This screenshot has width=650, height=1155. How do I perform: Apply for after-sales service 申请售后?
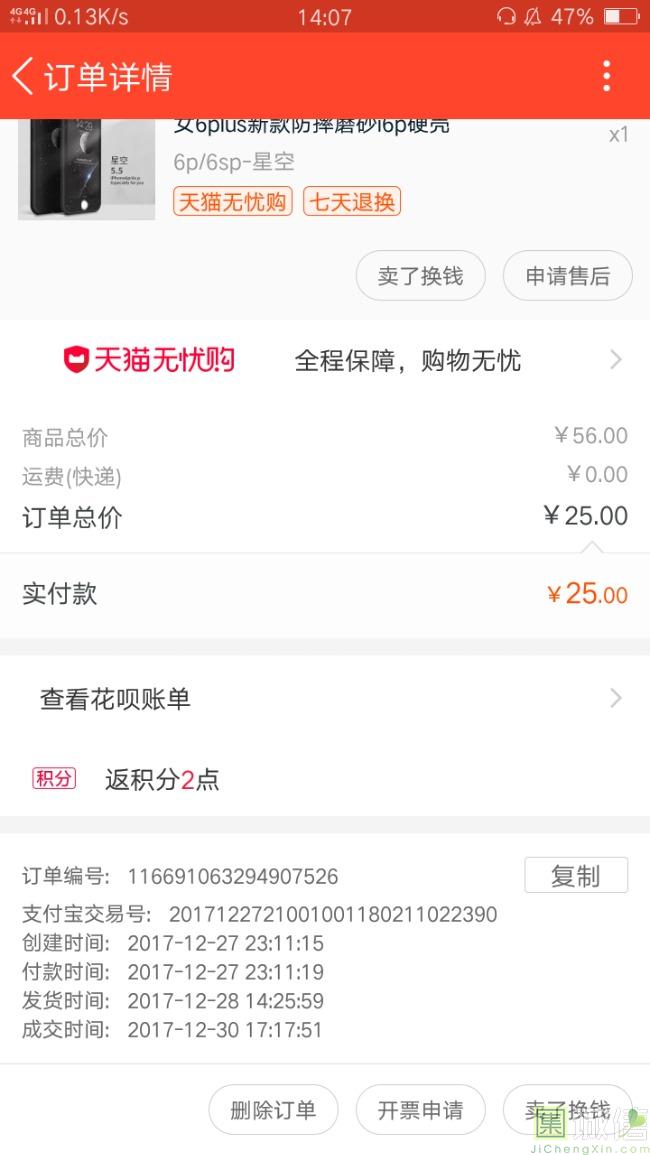click(x=567, y=276)
